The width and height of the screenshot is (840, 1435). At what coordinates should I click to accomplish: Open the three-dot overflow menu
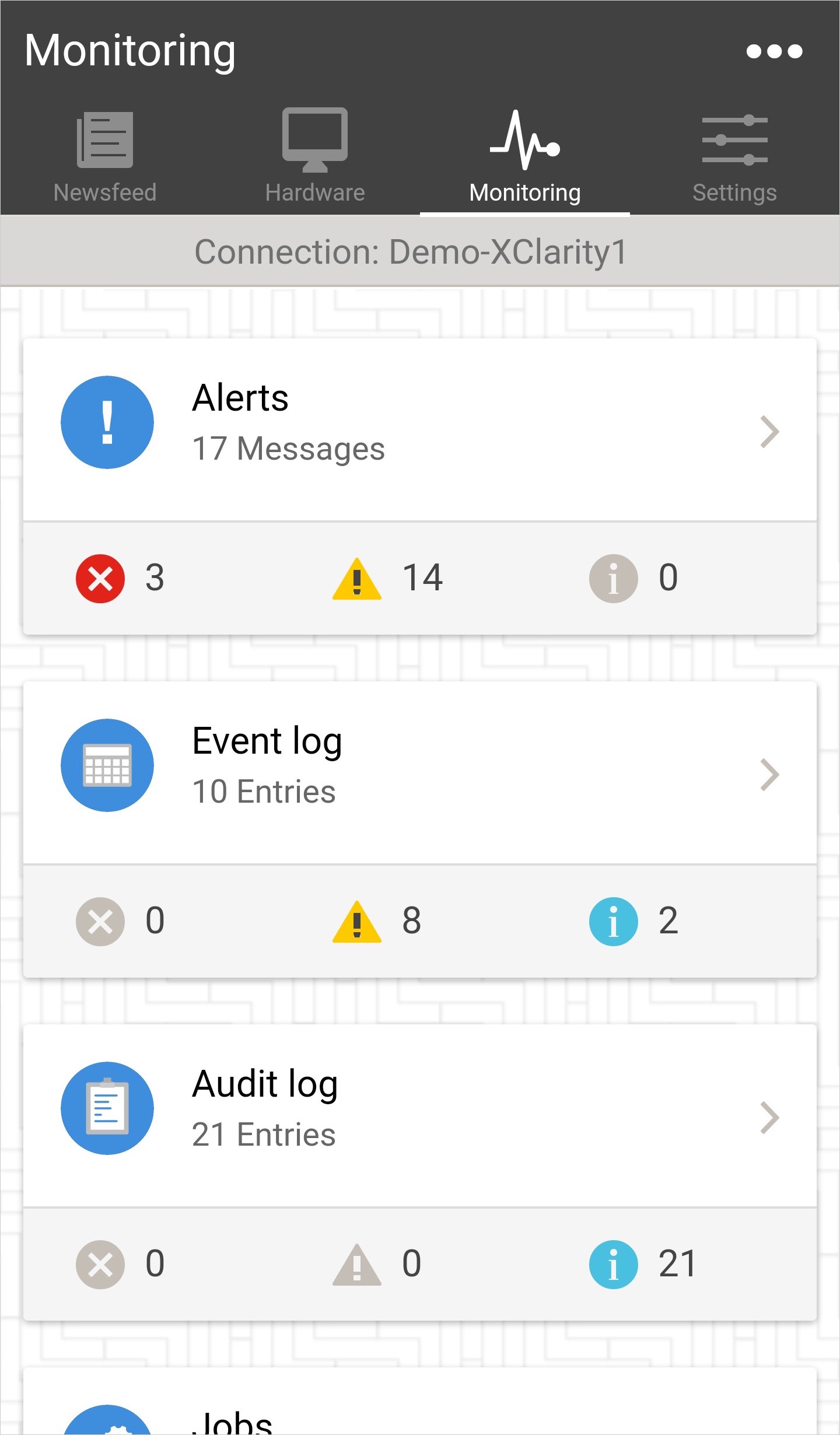pos(774,51)
